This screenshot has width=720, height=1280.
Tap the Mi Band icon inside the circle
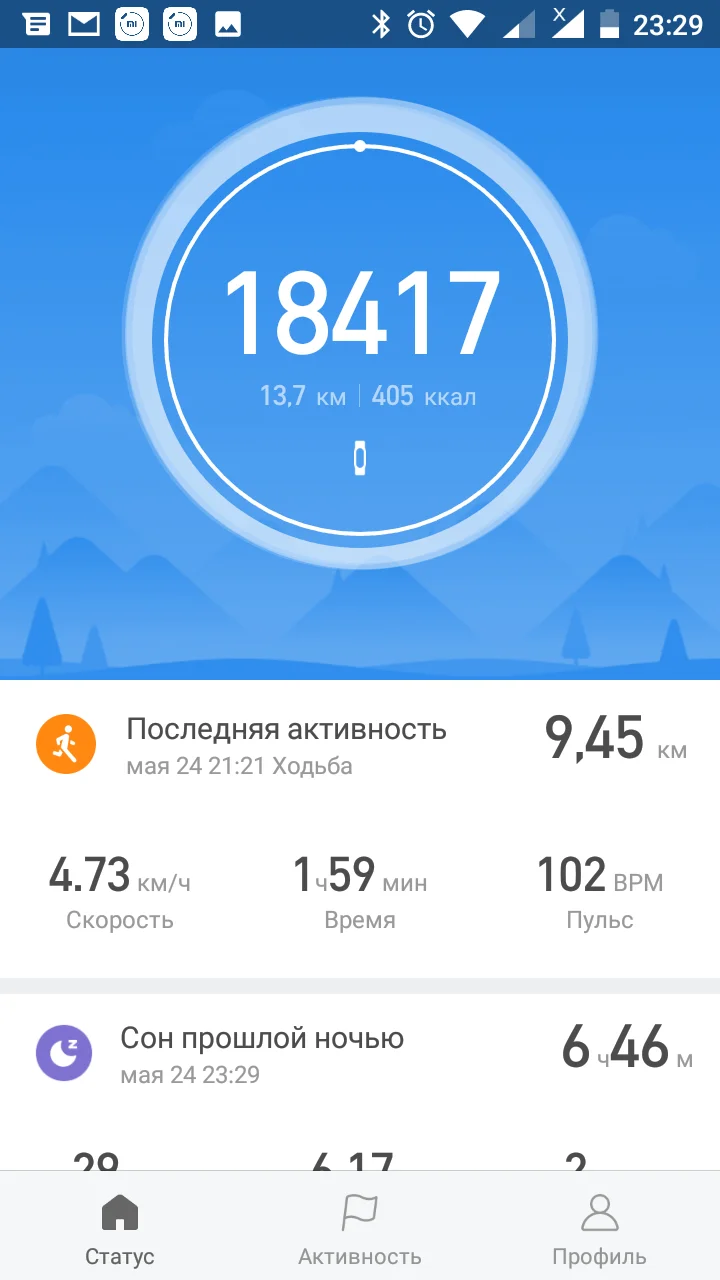pyautogui.click(x=360, y=458)
